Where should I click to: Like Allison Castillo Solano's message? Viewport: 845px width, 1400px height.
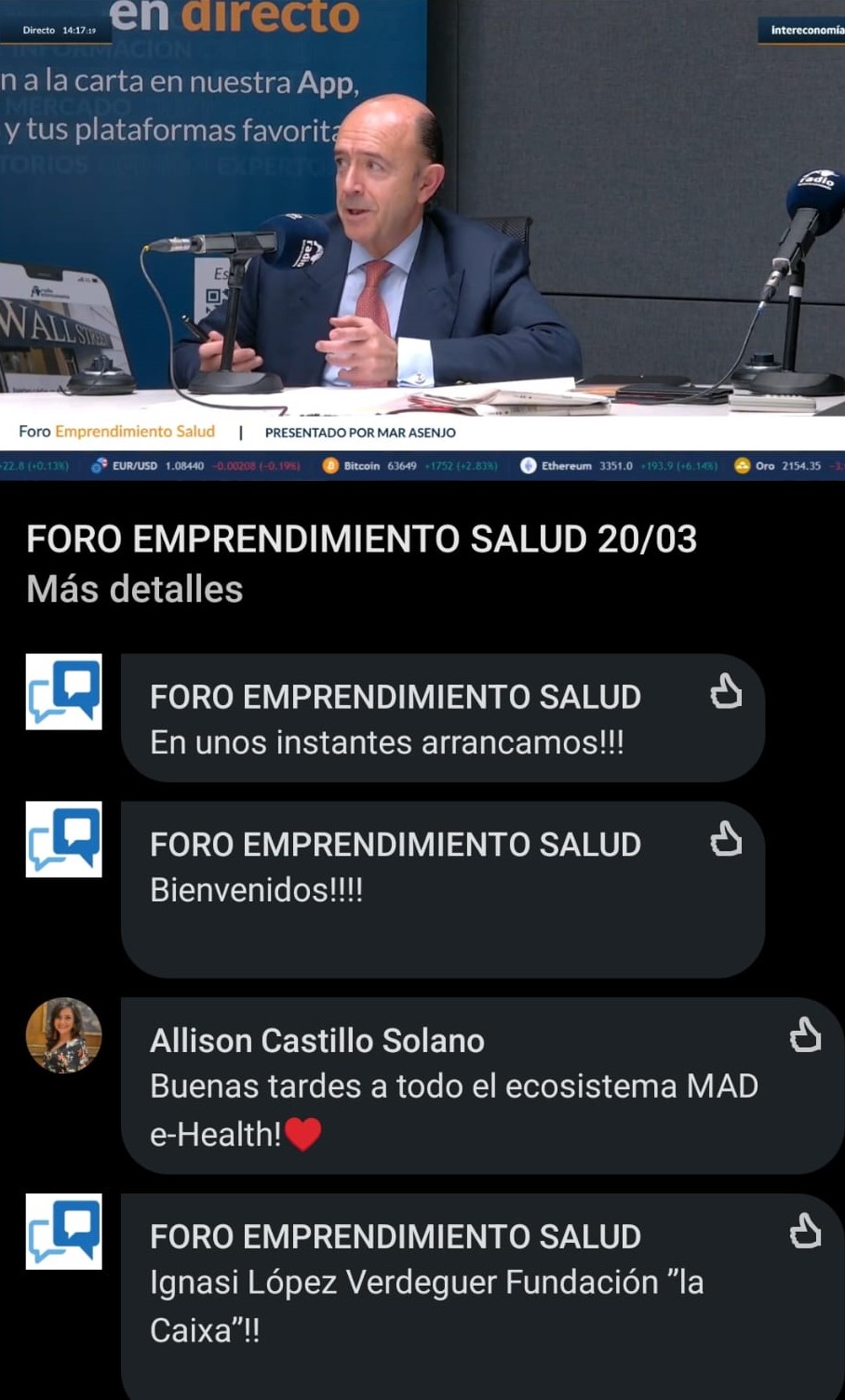[x=805, y=1035]
